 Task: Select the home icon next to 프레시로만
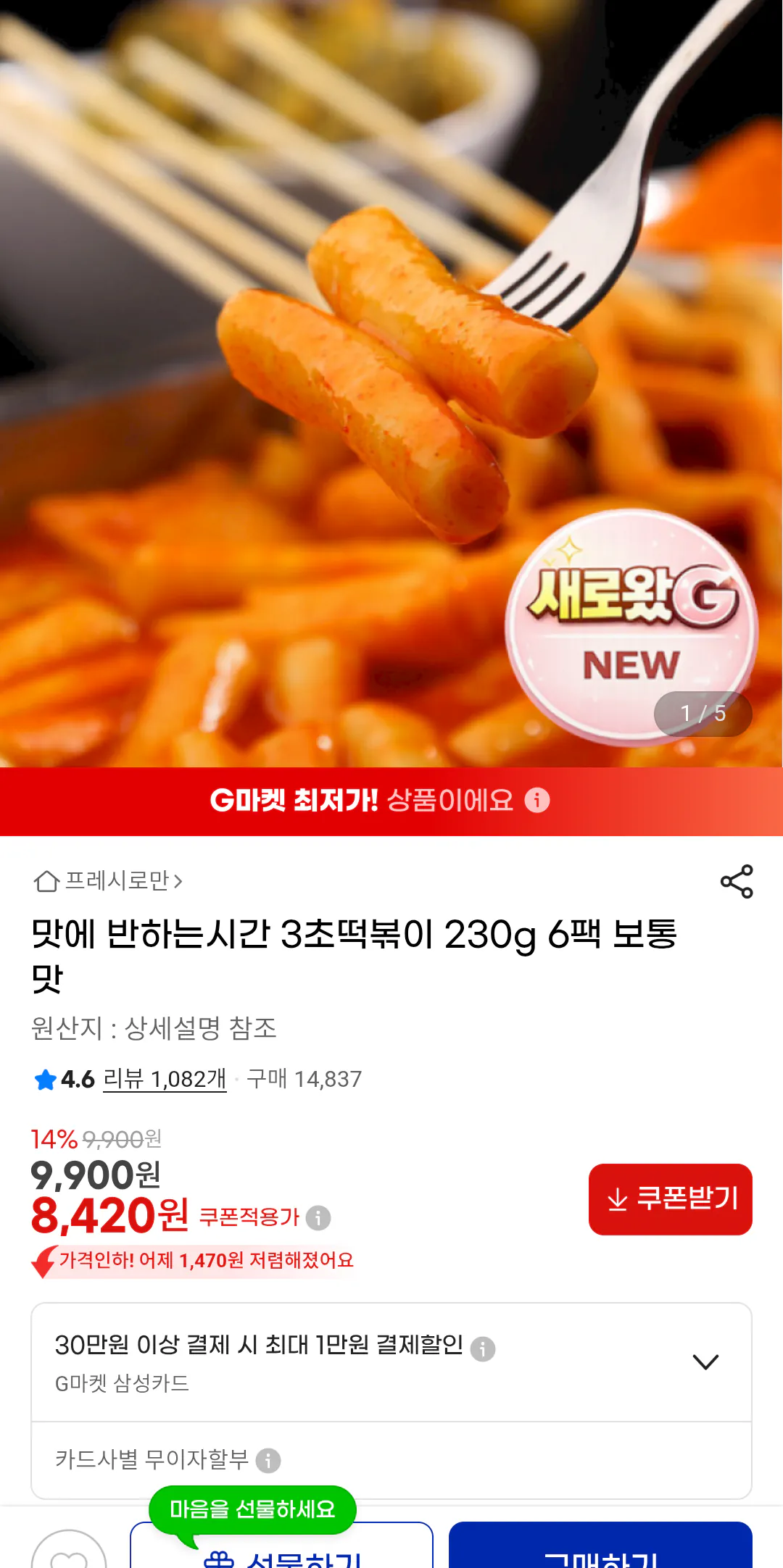click(x=45, y=881)
